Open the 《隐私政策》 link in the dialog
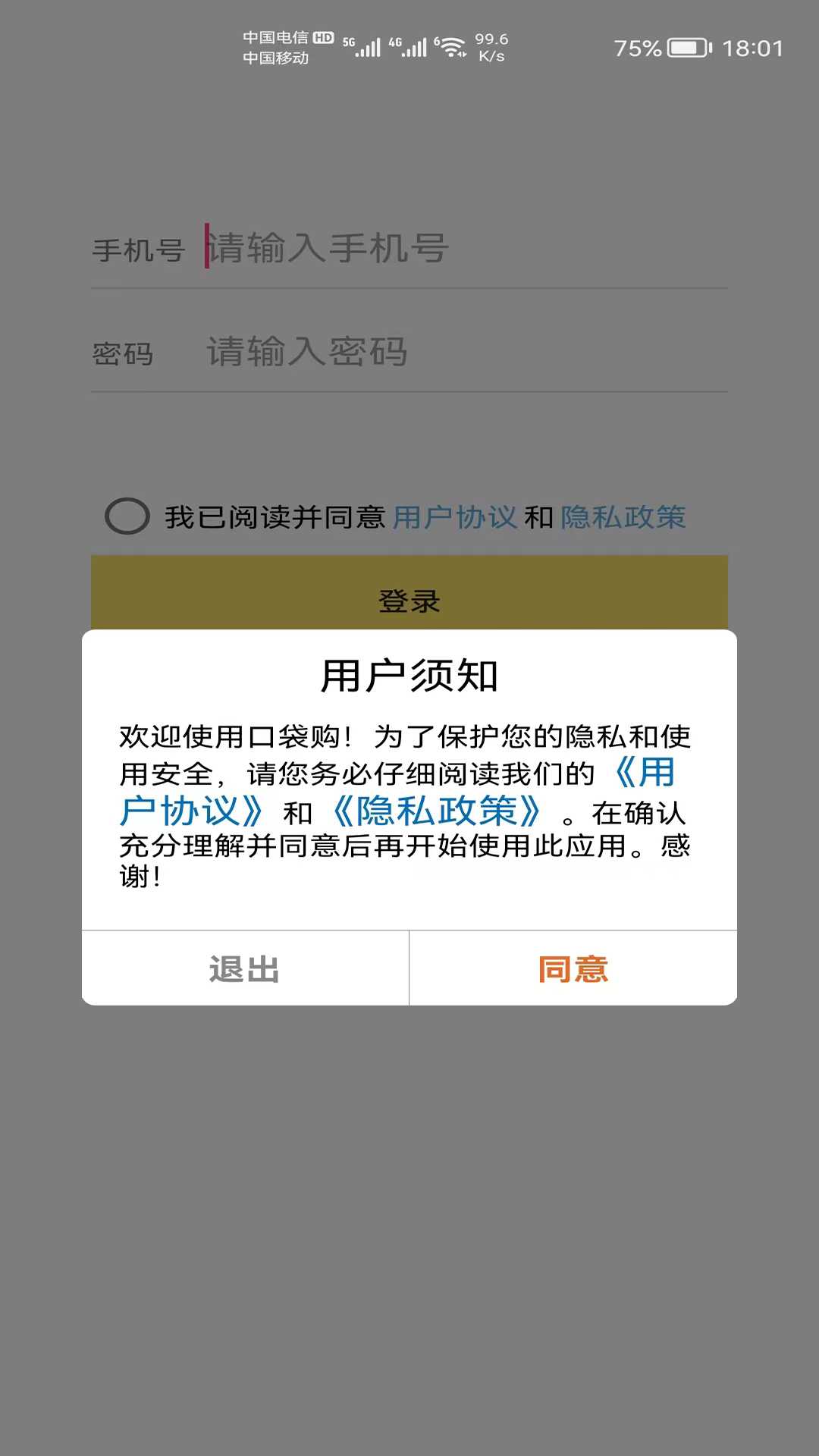Viewport: 819px width, 1456px height. (437, 811)
